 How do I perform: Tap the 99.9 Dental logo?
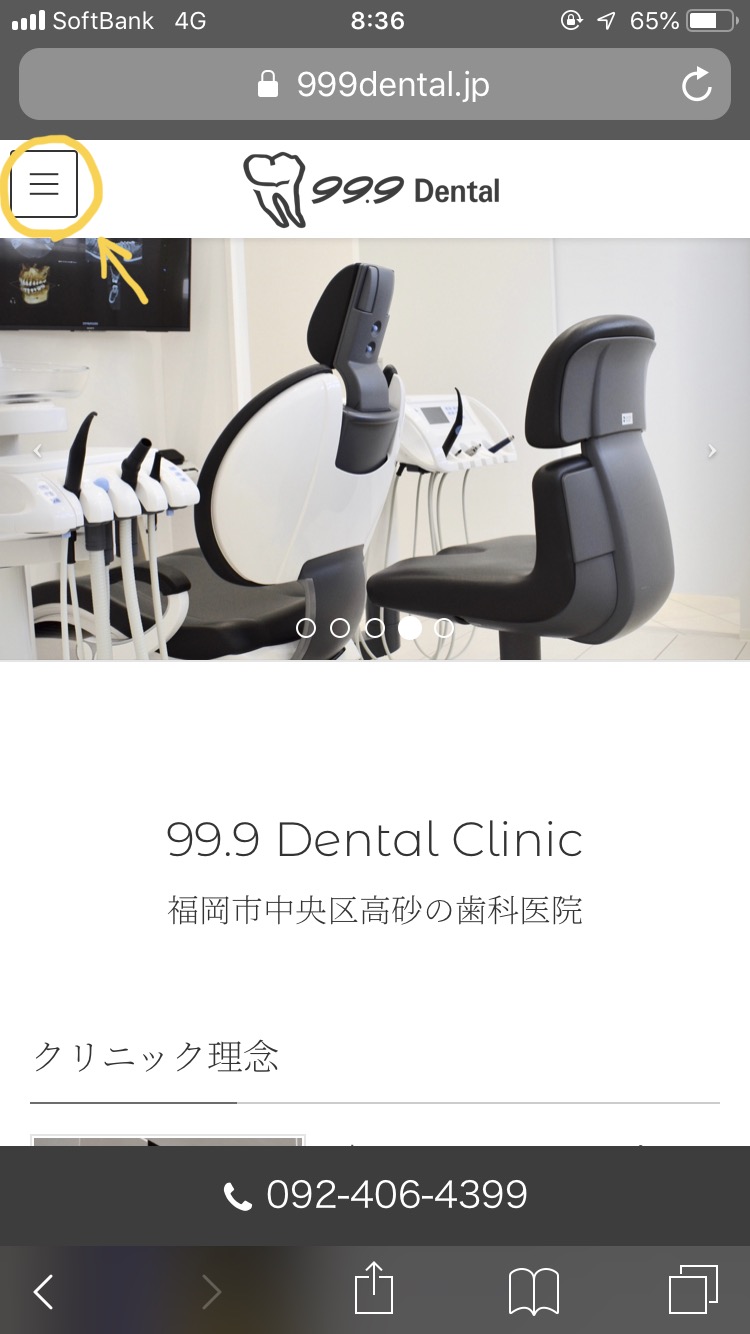(372, 189)
